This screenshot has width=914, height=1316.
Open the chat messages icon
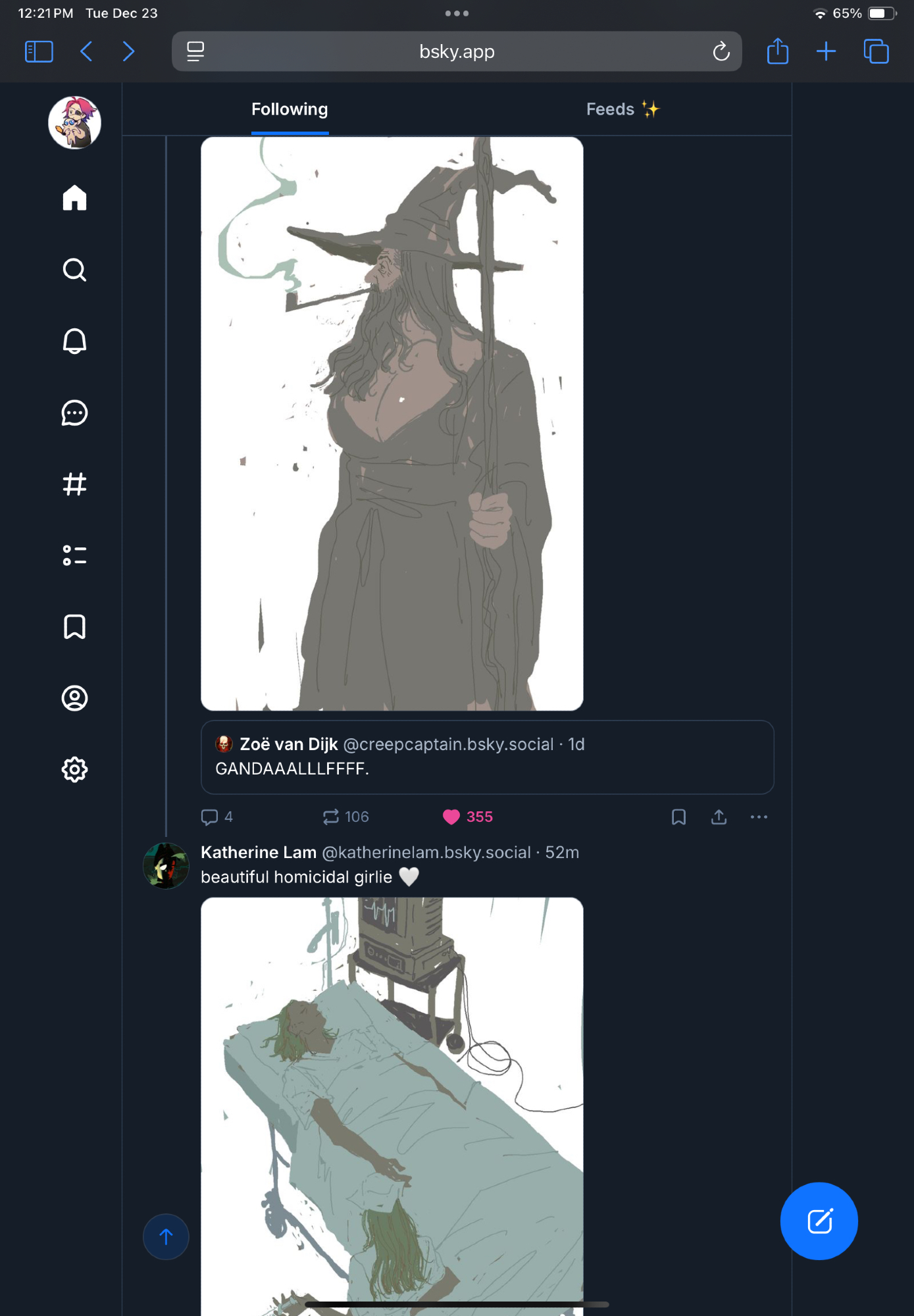coord(74,413)
